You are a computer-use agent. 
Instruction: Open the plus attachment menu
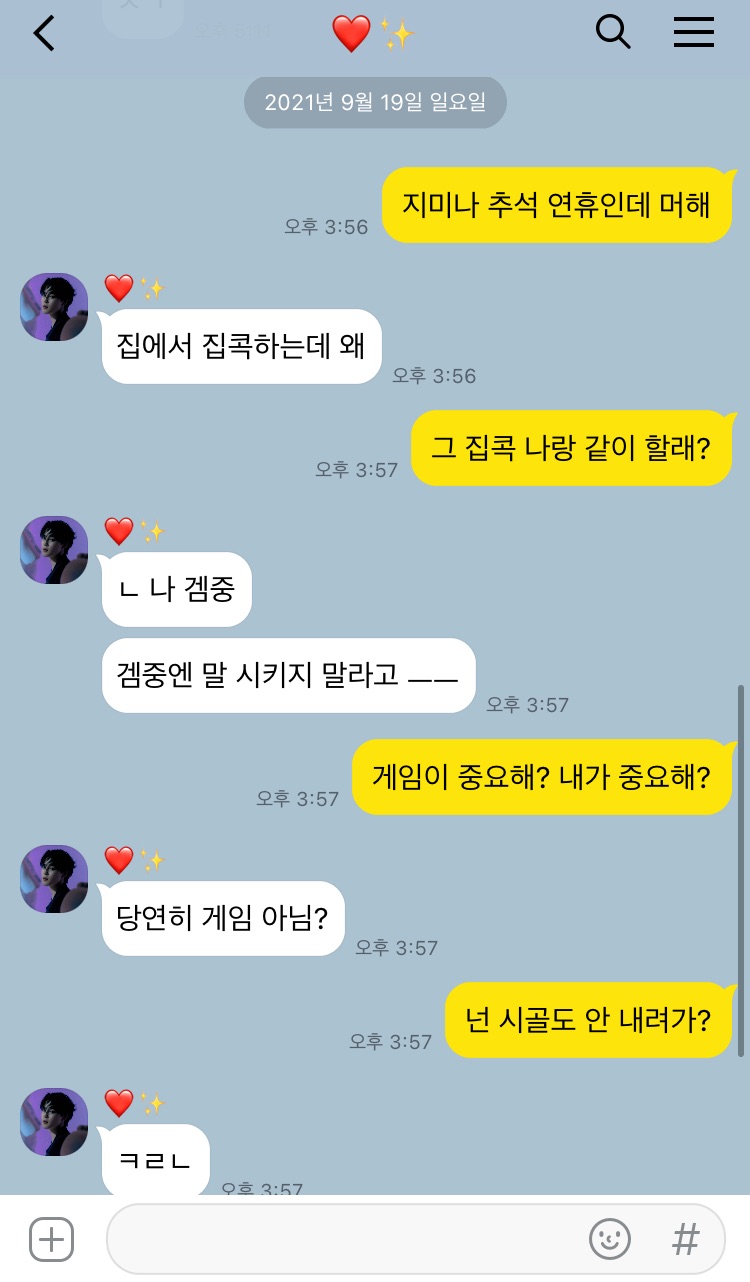pos(51,1240)
